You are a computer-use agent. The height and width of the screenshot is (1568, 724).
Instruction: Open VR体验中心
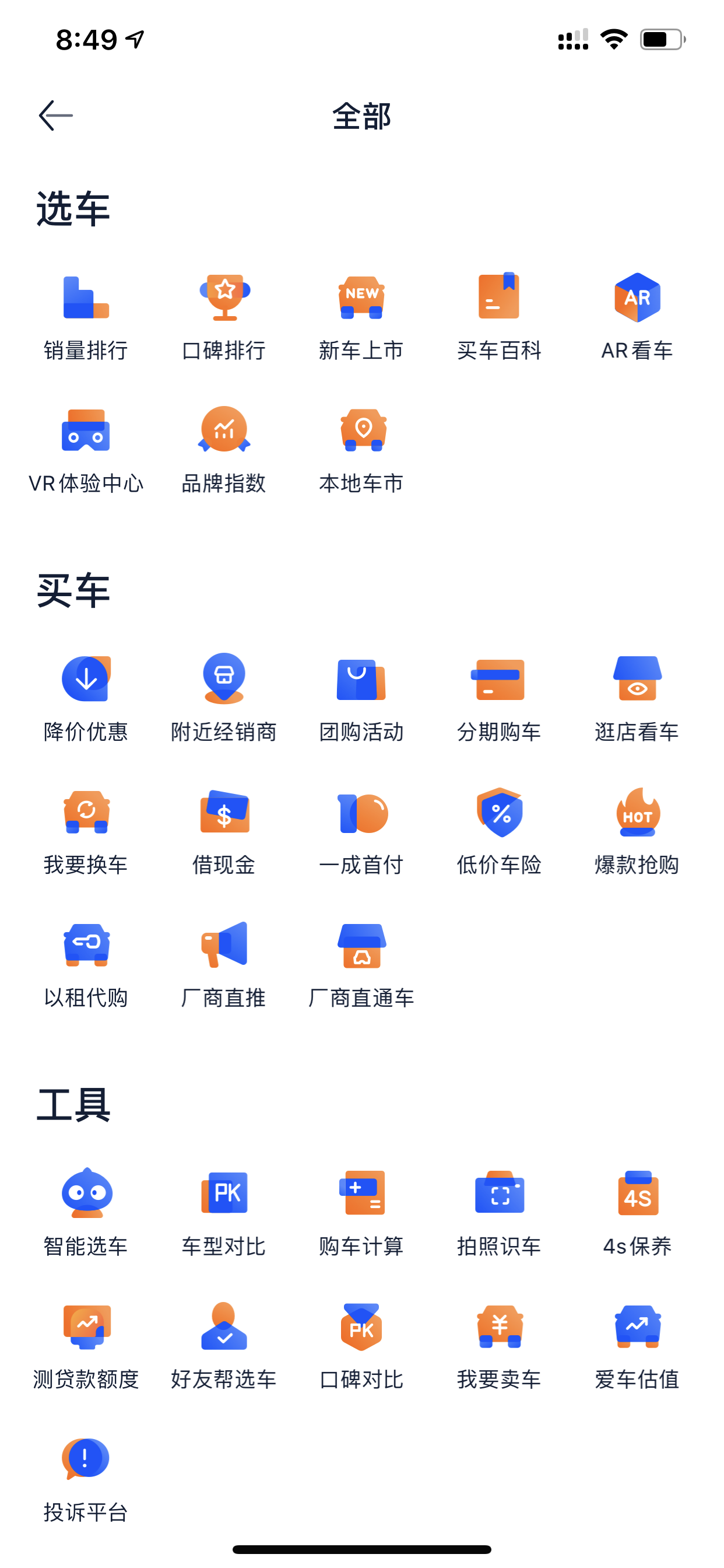pyautogui.click(x=86, y=450)
